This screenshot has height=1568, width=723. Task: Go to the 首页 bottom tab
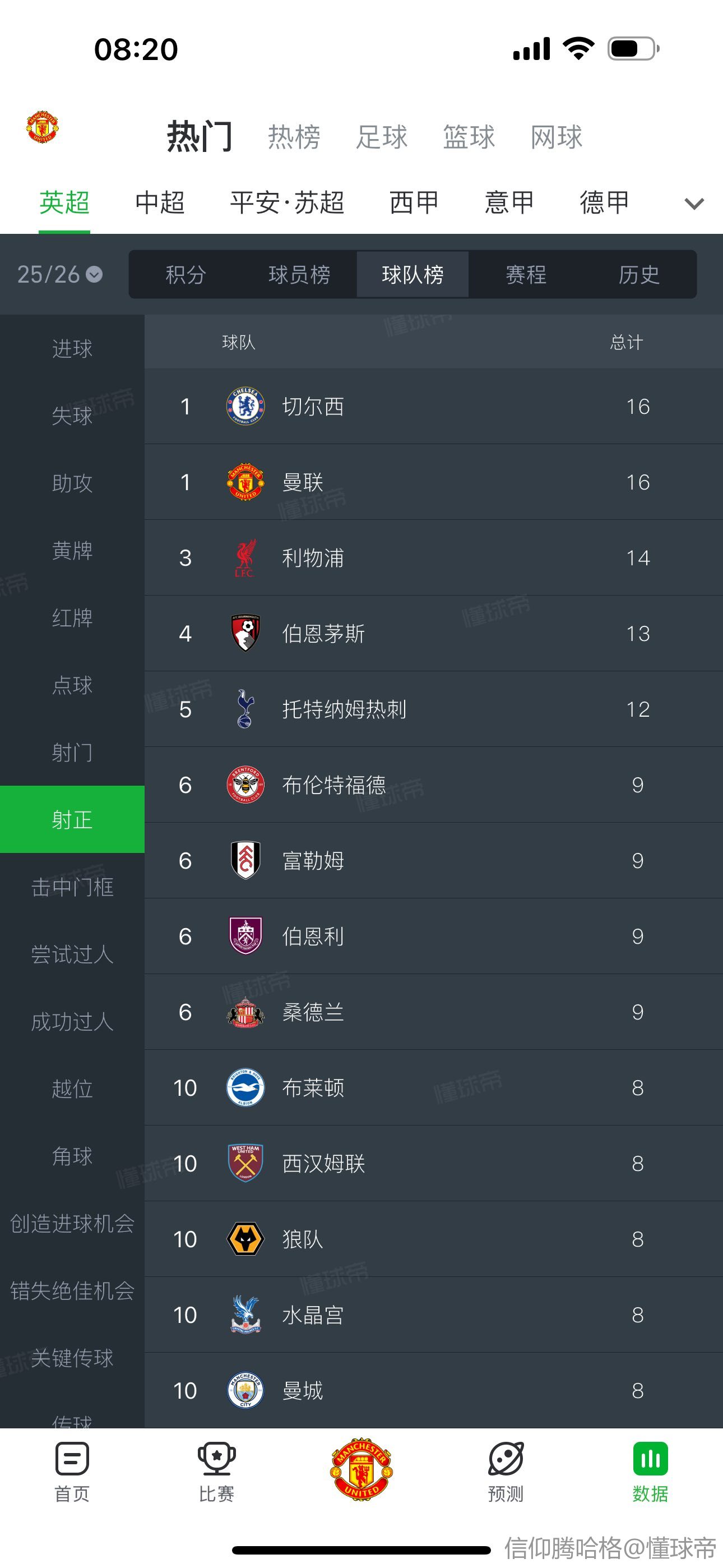point(72,1472)
